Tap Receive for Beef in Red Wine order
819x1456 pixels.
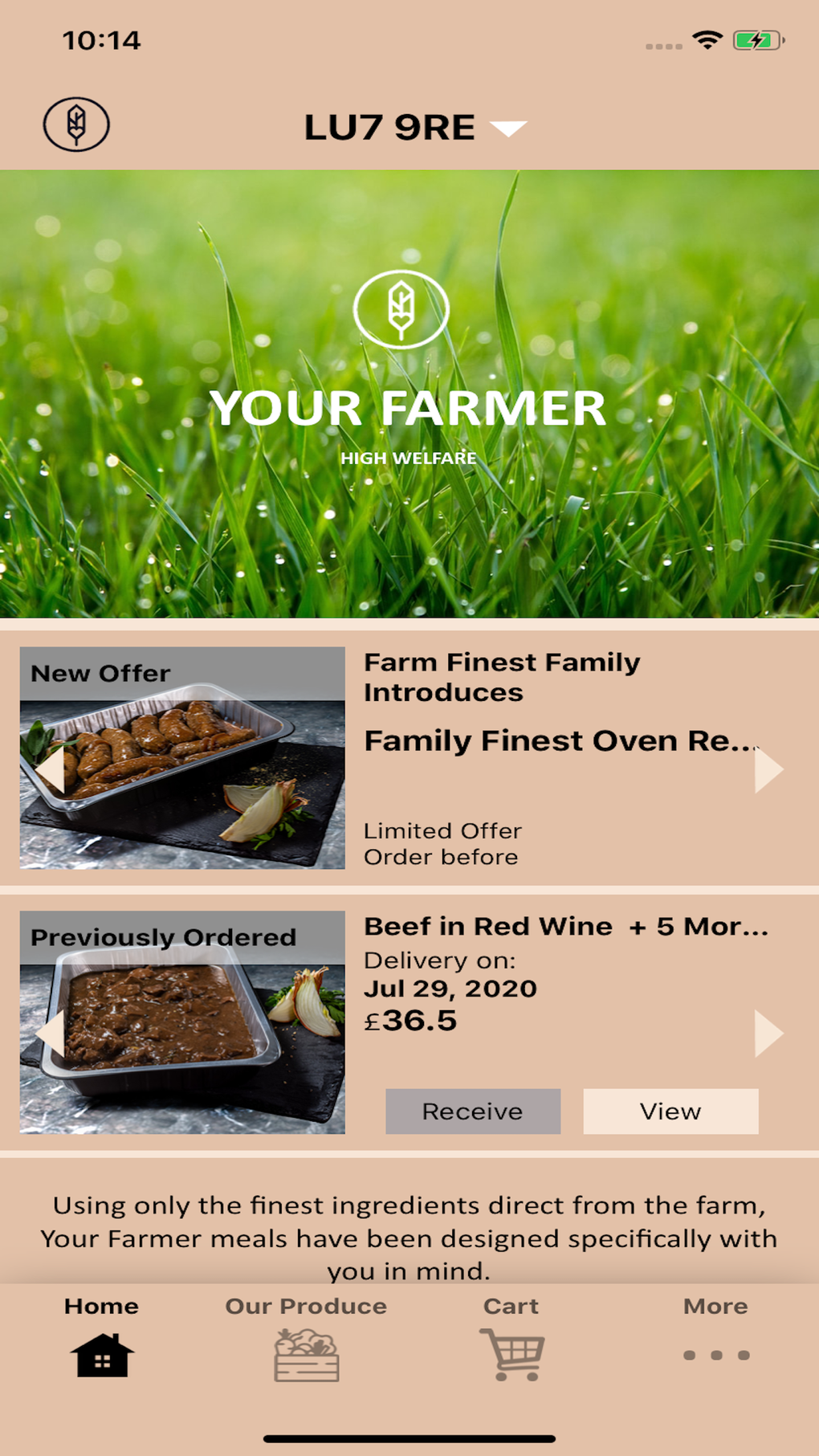[473, 1111]
